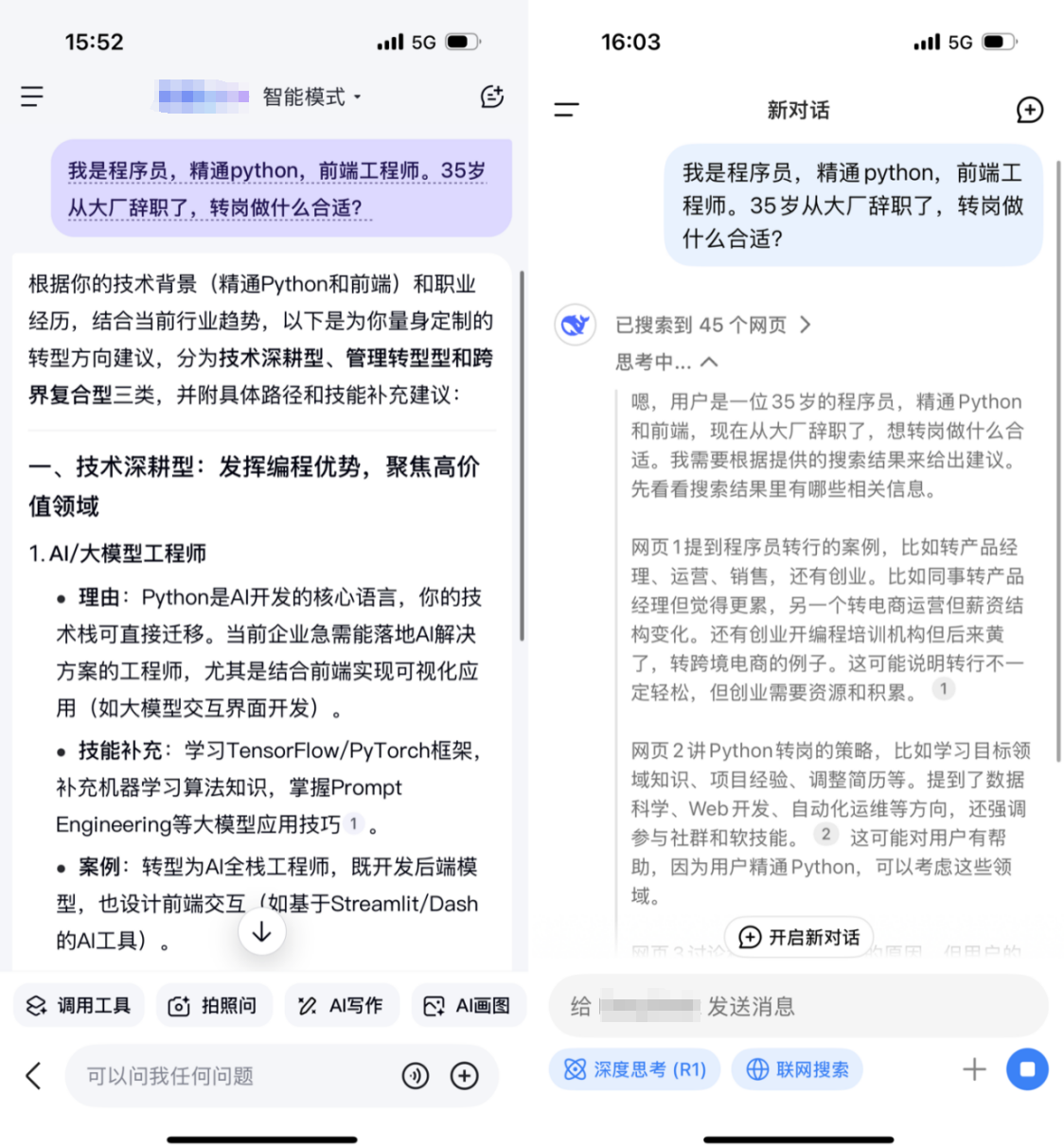Tap the 开启新对话 button

(799, 937)
